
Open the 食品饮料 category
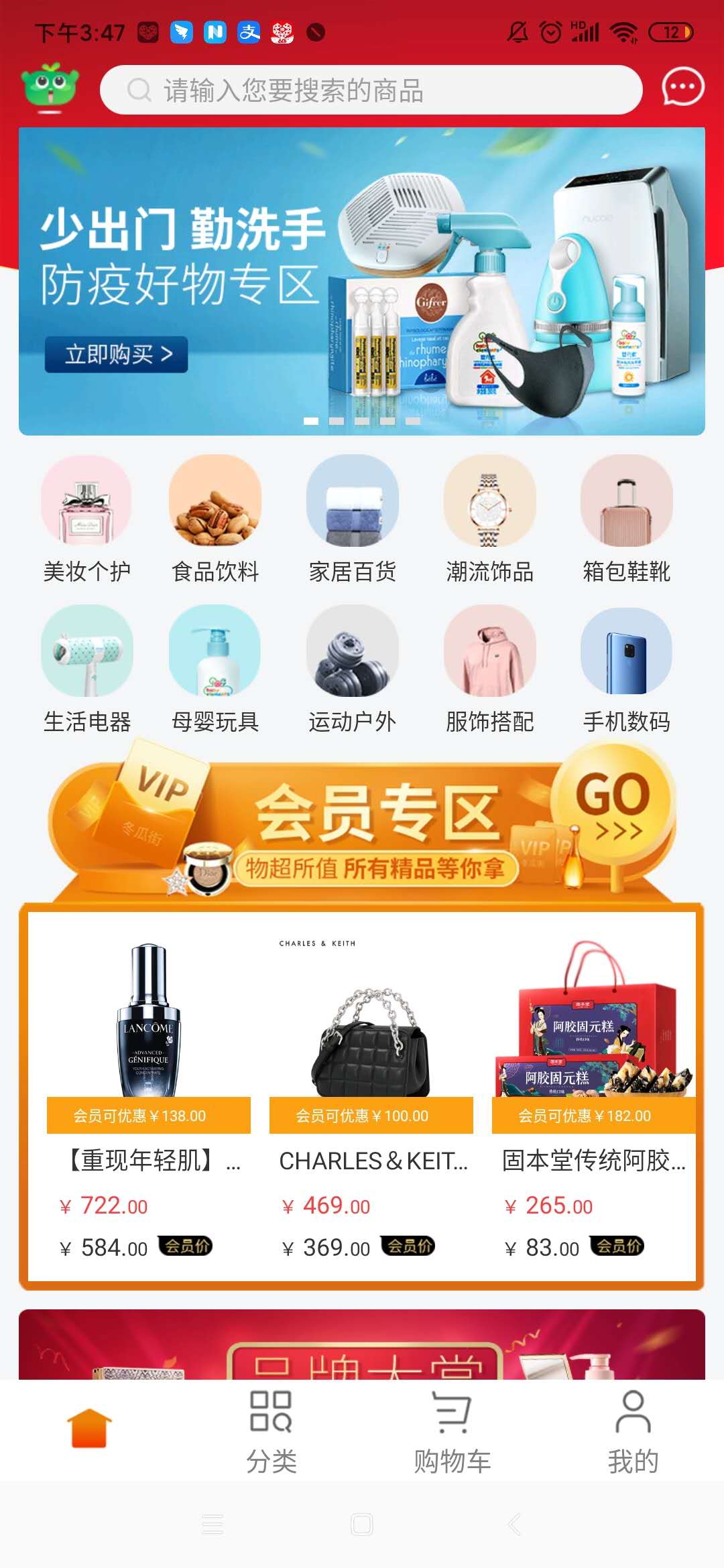coord(215,518)
